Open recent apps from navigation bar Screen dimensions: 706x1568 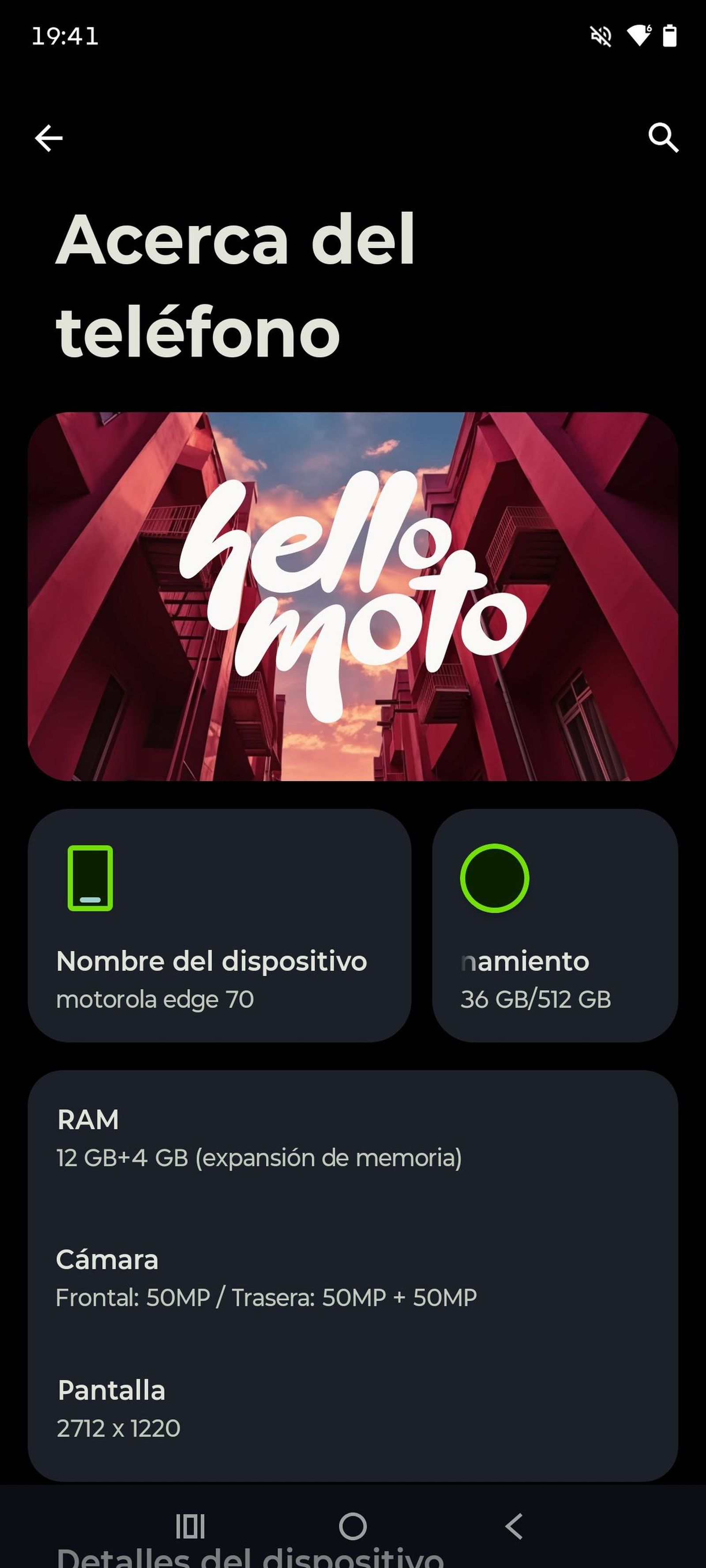pyautogui.click(x=190, y=1526)
